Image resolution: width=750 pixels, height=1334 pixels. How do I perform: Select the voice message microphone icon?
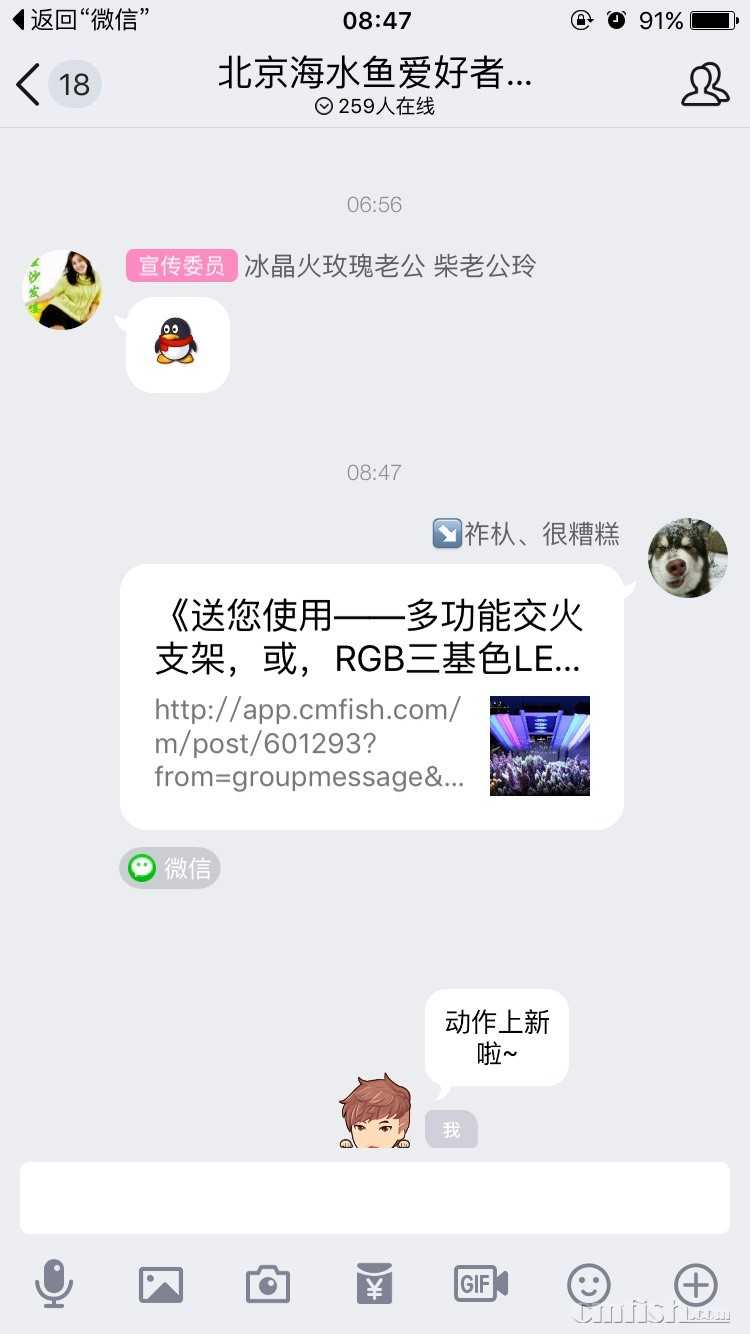pos(55,1285)
